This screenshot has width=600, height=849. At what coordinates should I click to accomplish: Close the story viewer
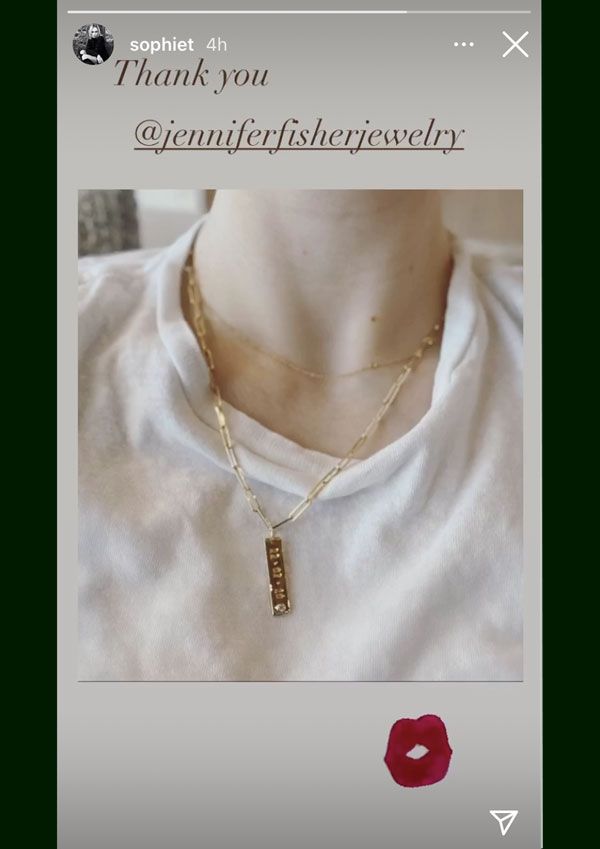[515, 44]
